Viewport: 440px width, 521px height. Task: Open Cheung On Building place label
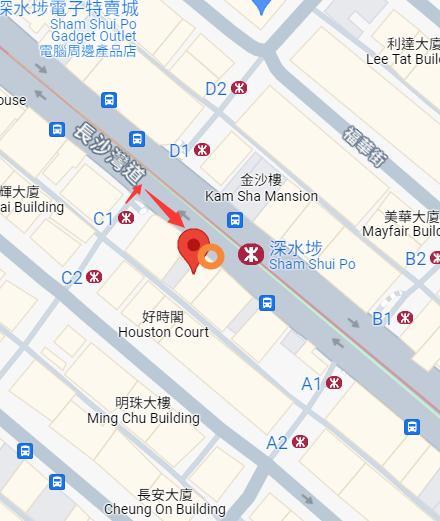point(165,502)
